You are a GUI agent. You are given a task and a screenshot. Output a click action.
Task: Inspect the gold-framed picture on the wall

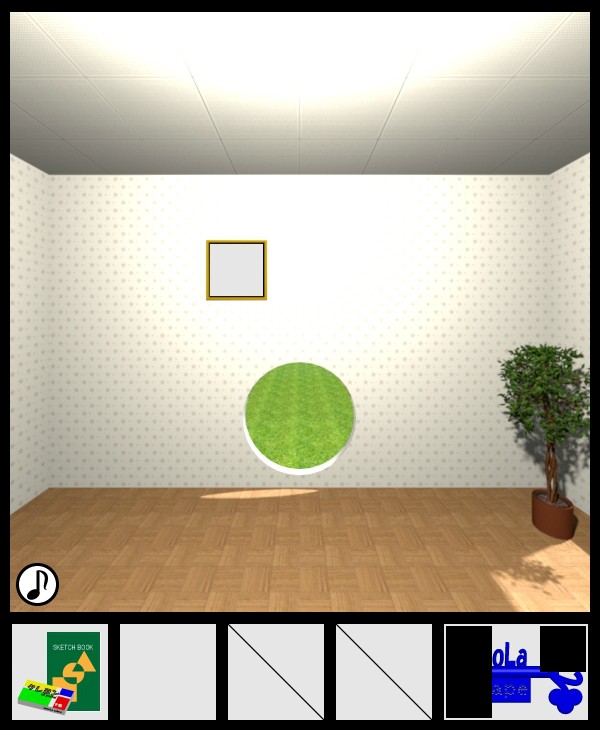coord(236,270)
